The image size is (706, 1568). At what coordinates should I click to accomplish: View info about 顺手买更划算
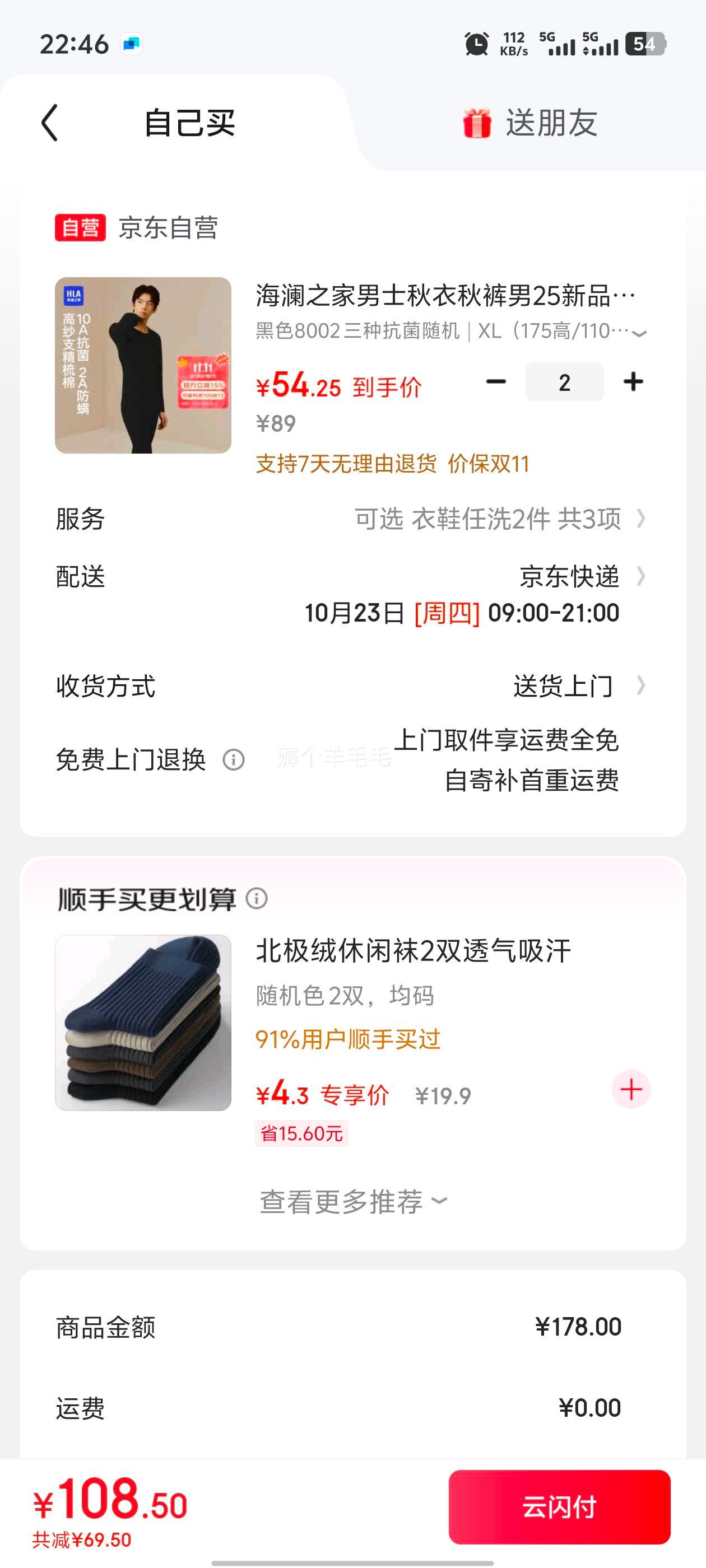[x=257, y=898]
